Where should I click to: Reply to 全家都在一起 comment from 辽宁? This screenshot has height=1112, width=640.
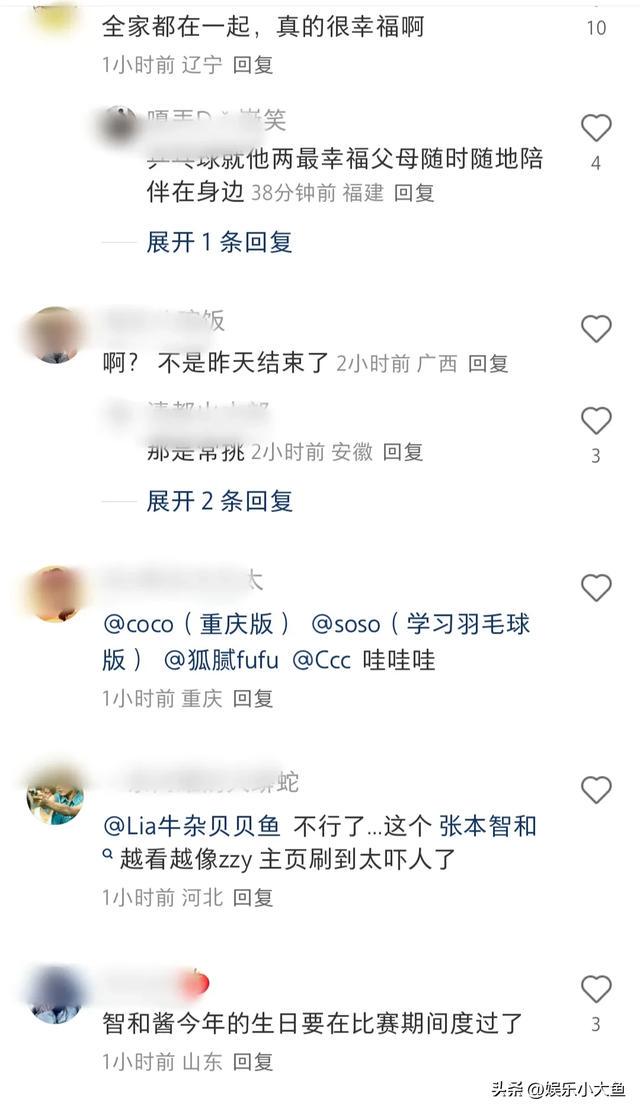coord(253,65)
